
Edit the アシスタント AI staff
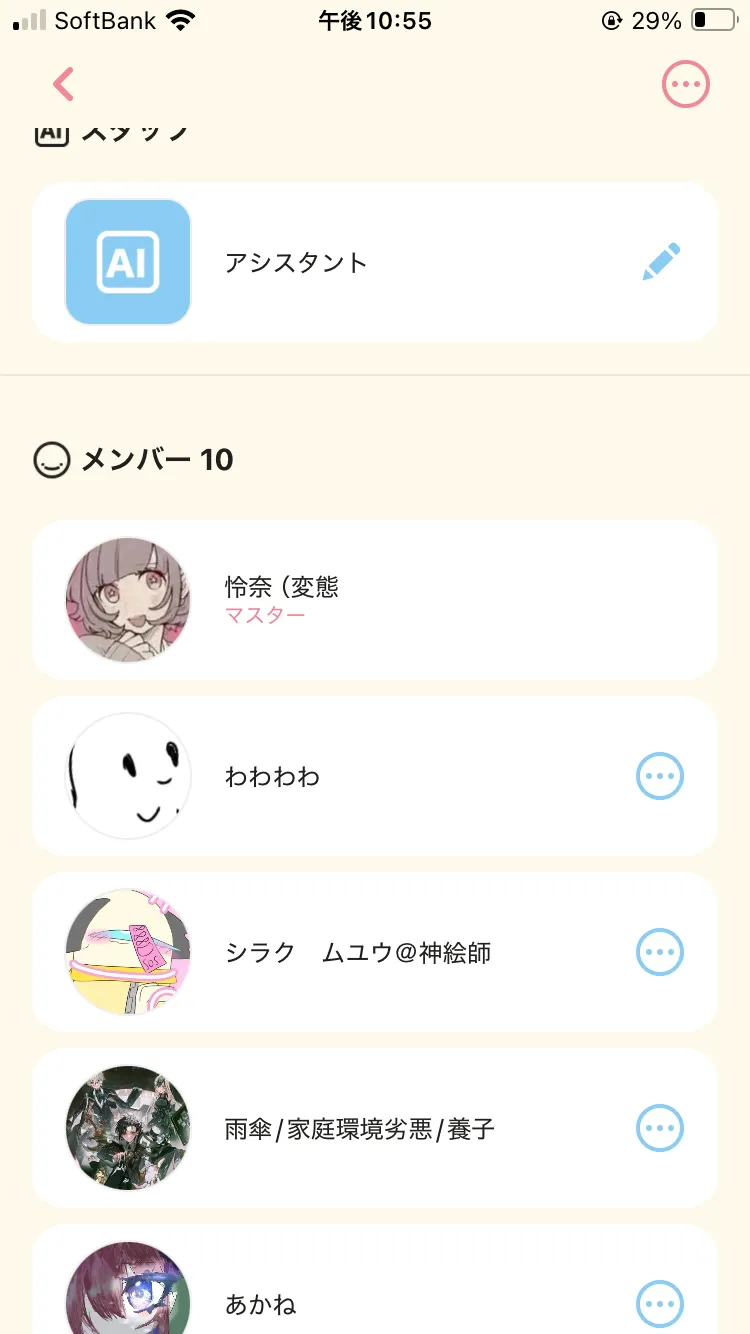coord(661,262)
